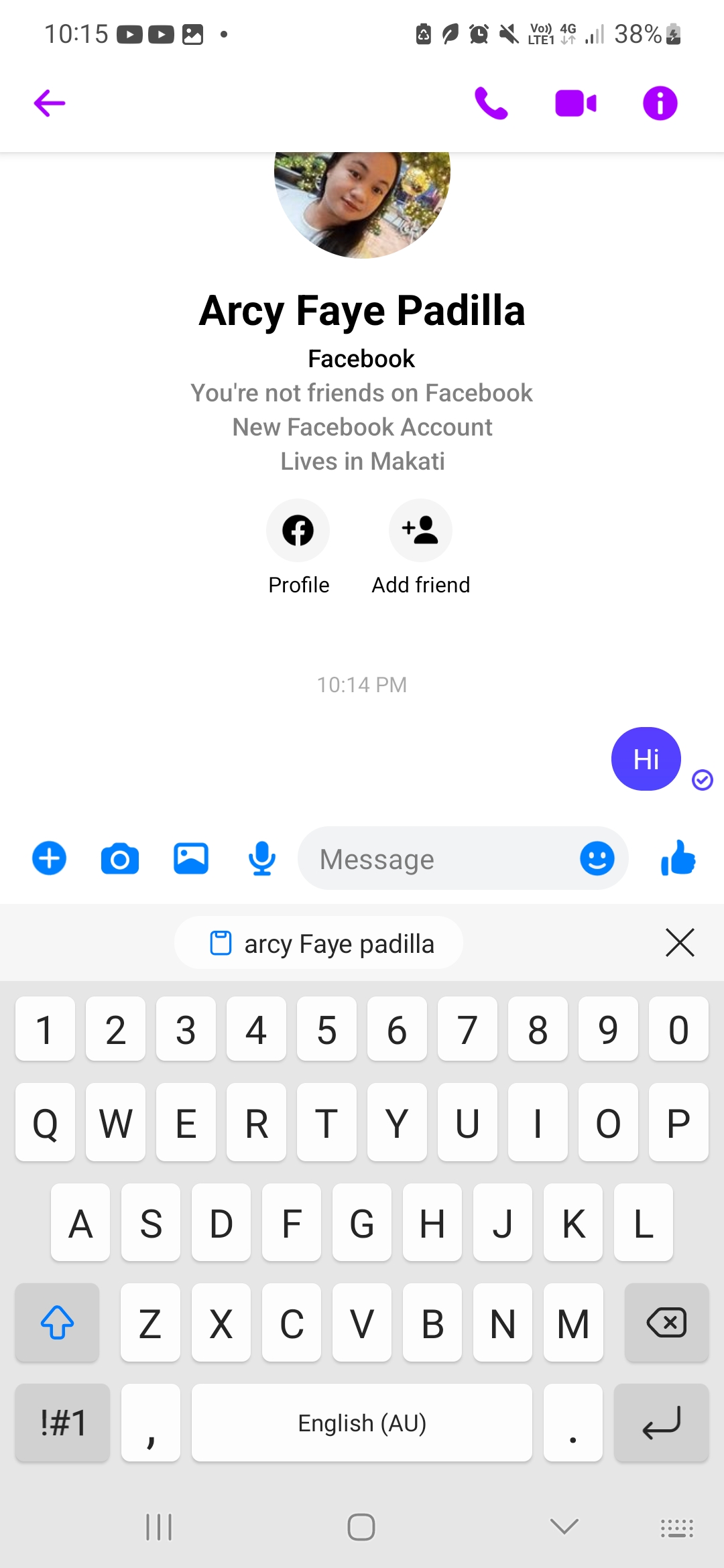This screenshot has width=724, height=1568.
Task: Go back using the purple arrow
Action: (50, 103)
